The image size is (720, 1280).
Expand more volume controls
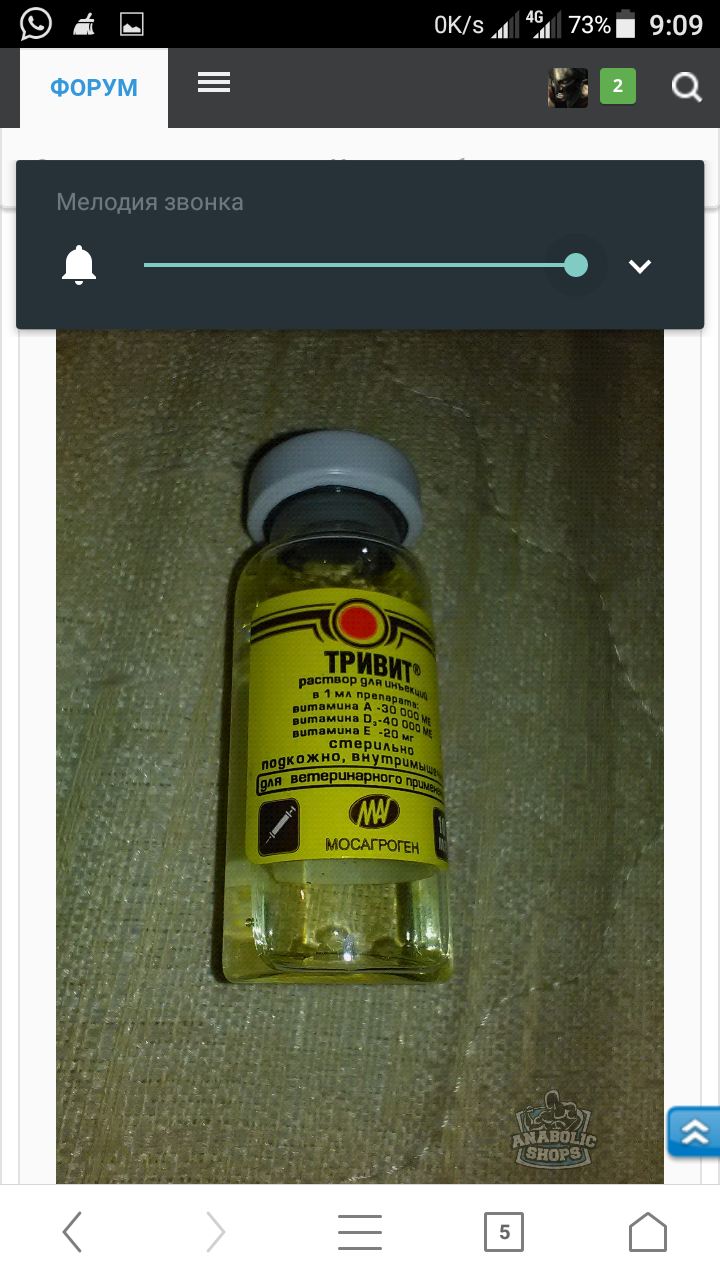(640, 266)
